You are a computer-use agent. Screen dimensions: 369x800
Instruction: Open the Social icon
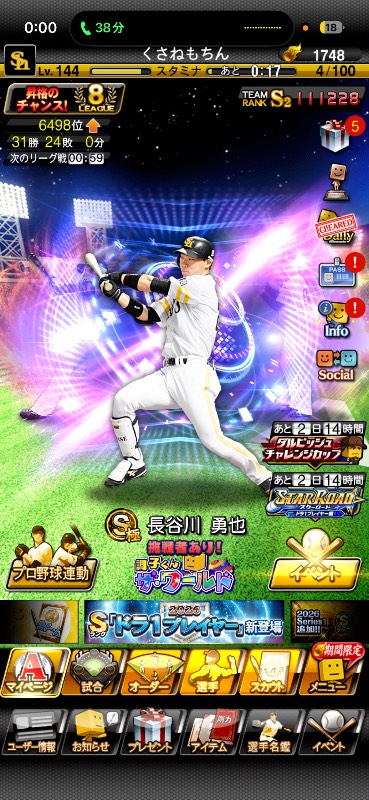click(336, 365)
